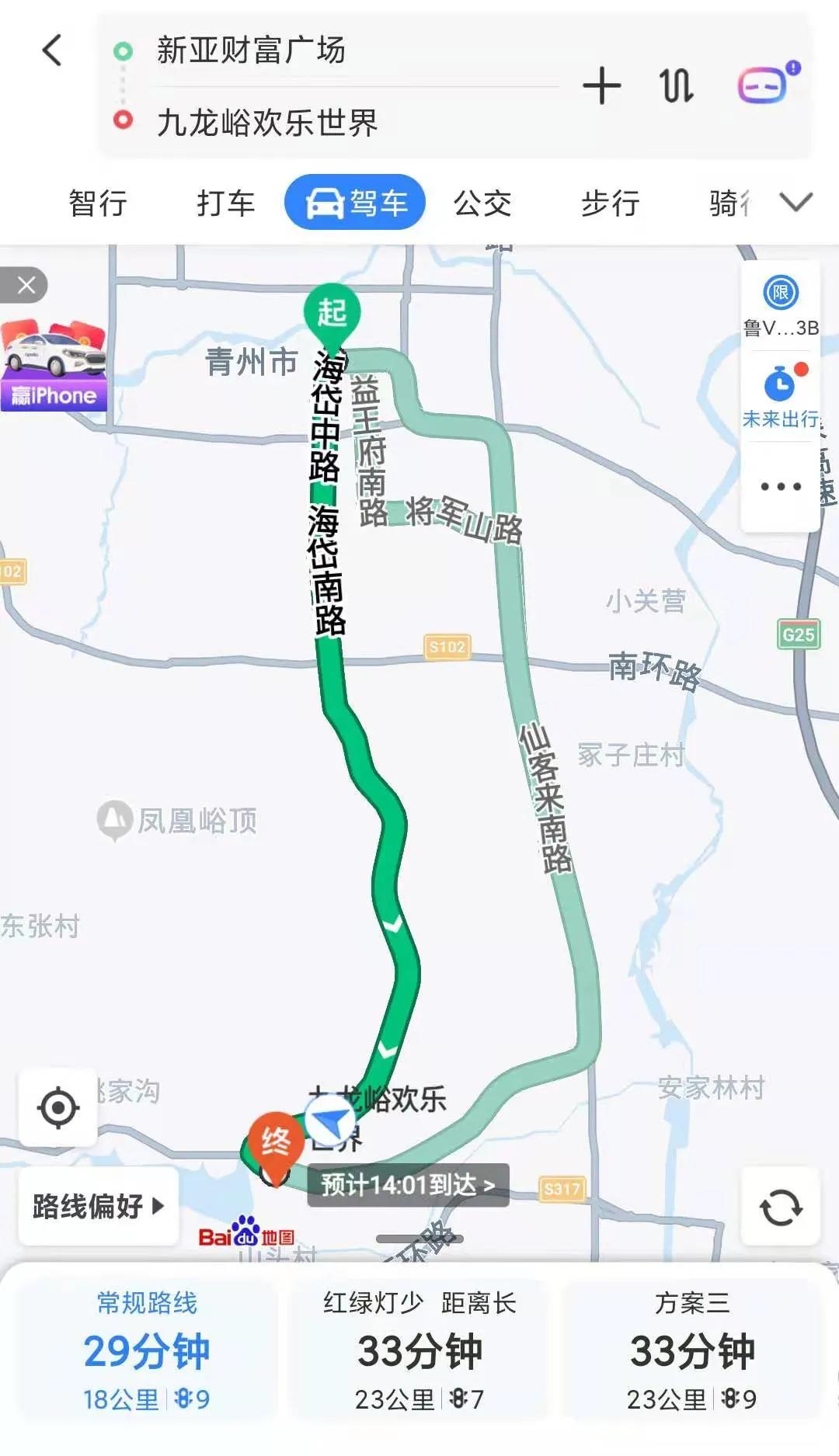
Task: Select the 步行 walking tab
Action: [x=610, y=203]
